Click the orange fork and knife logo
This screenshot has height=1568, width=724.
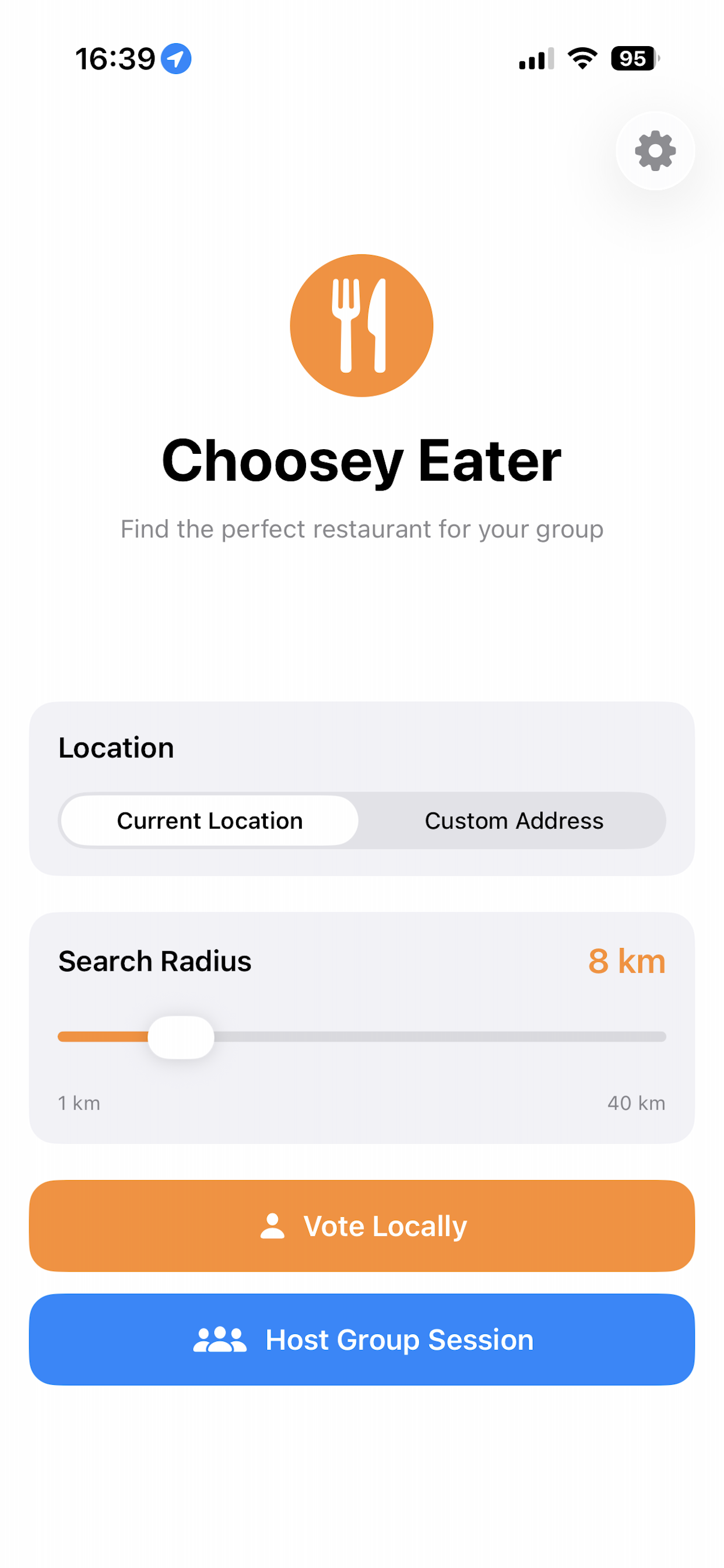click(361, 324)
